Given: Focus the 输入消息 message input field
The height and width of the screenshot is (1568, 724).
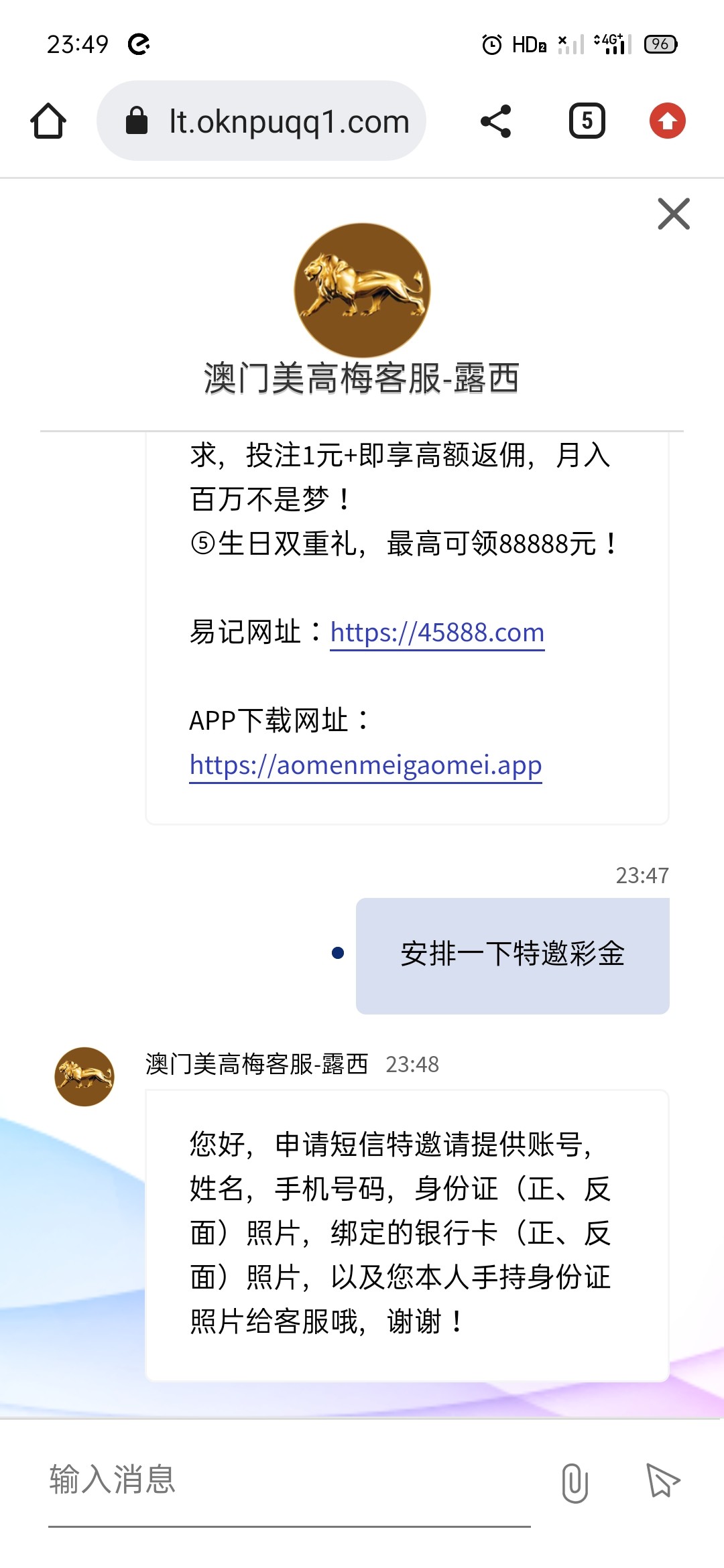Looking at the screenshot, I should [288, 1480].
